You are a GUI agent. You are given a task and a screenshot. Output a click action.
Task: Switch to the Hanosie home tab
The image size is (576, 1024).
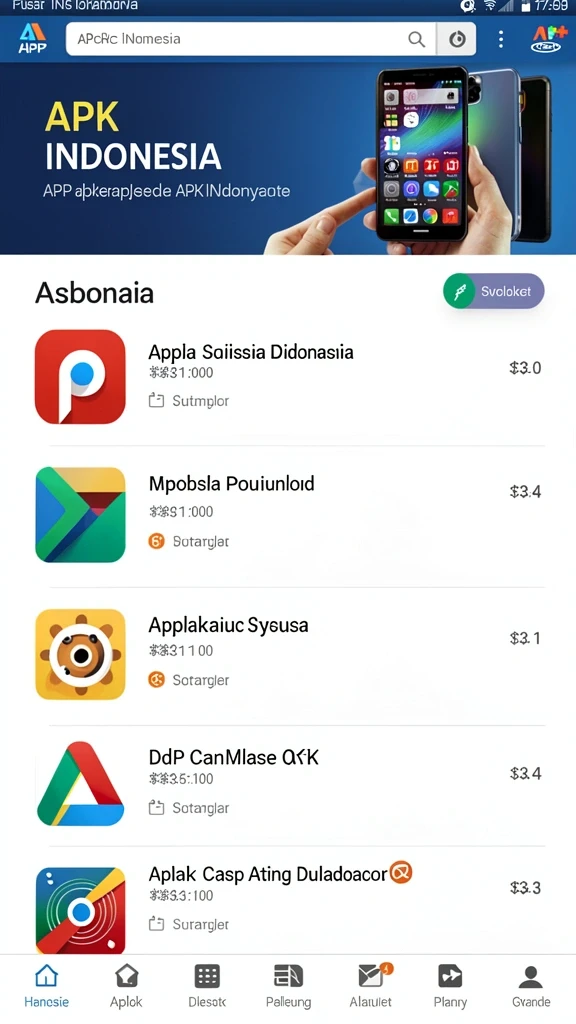(46, 986)
